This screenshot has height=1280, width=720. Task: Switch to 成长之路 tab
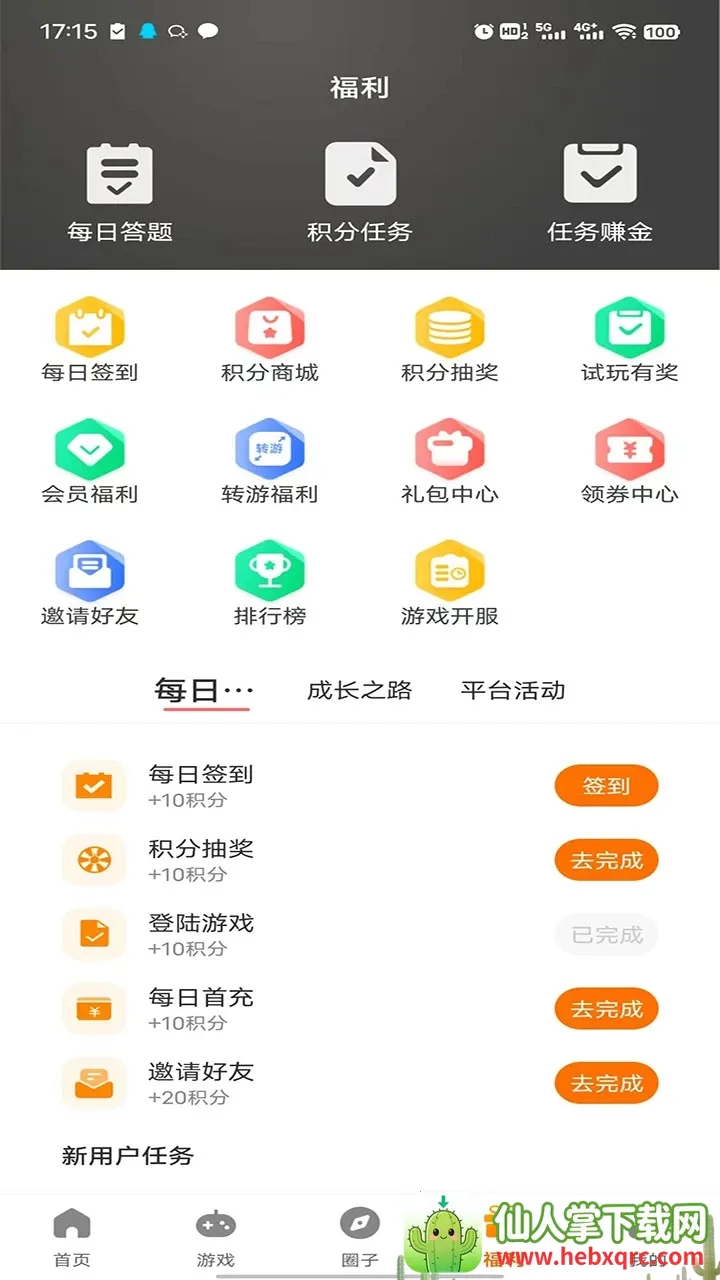coord(359,690)
